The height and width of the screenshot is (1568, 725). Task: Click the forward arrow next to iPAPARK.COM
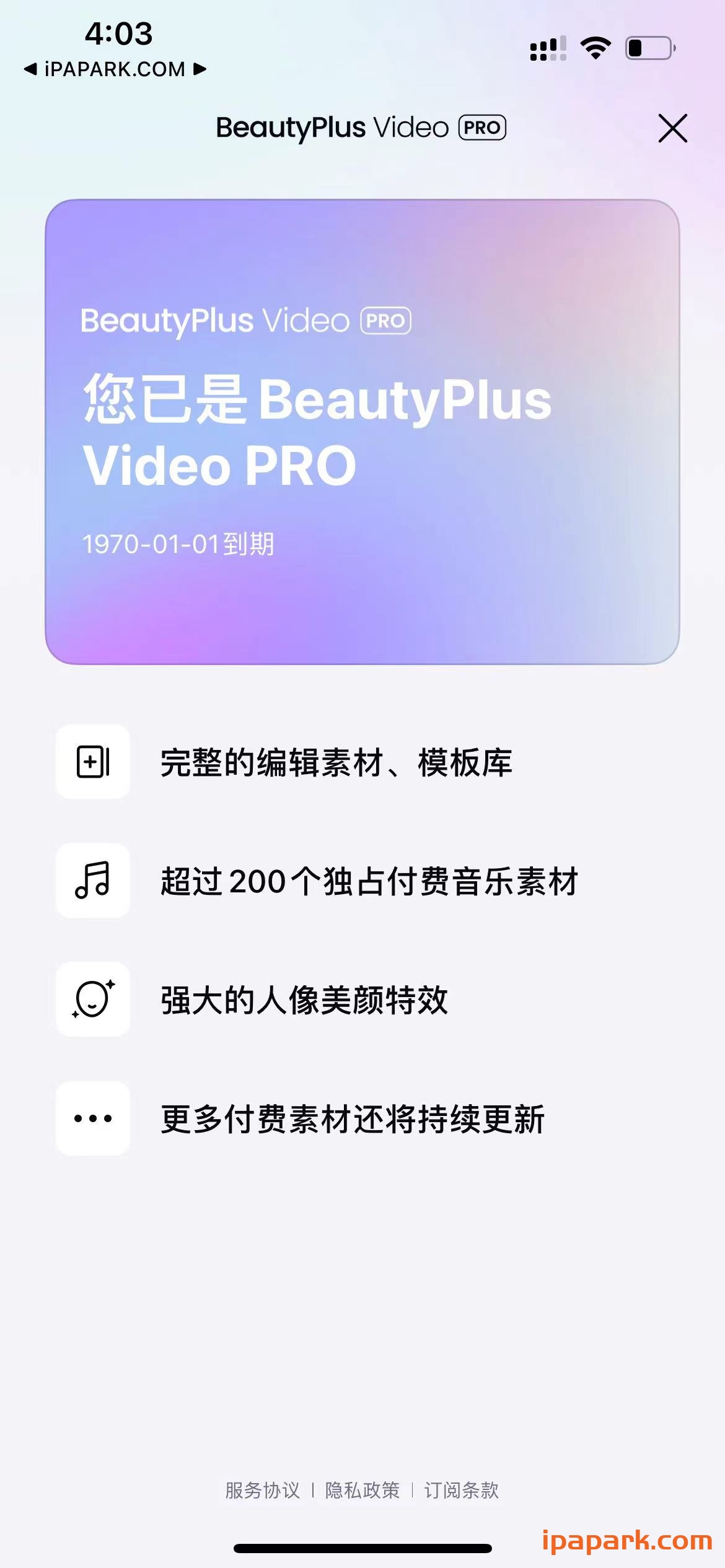coord(200,70)
